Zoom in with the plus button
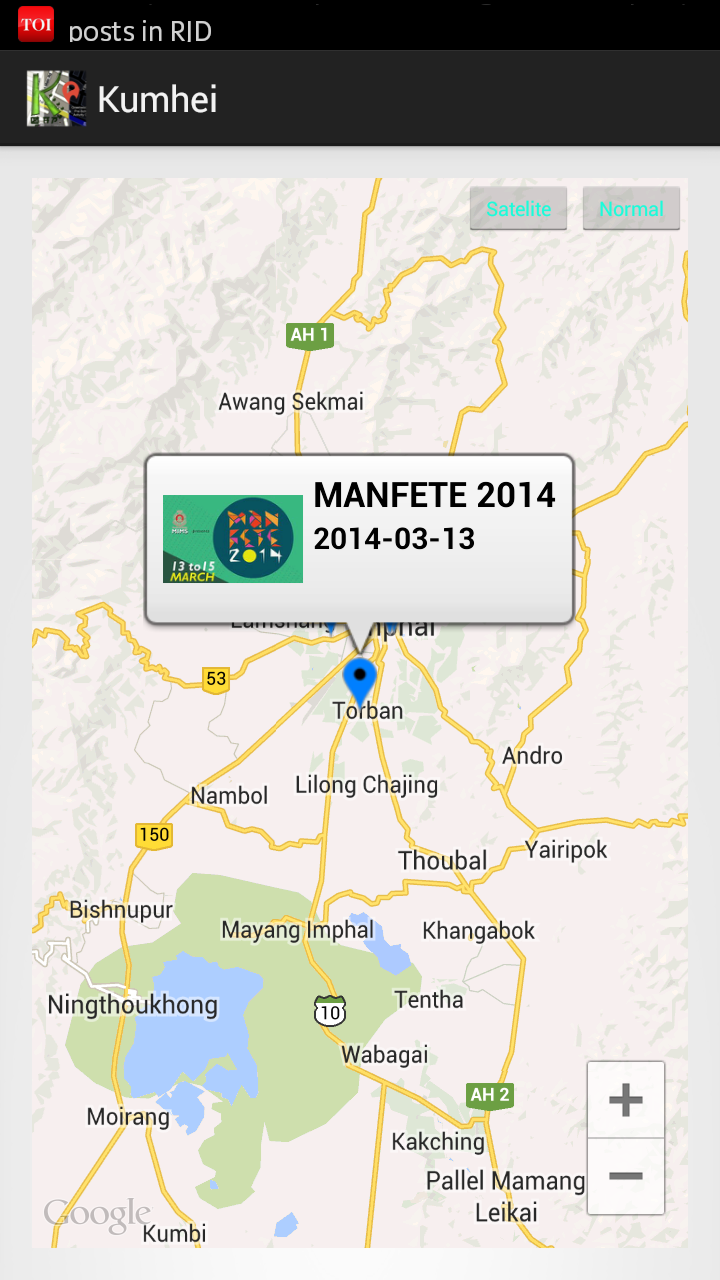720x1280 pixels. (x=626, y=1100)
